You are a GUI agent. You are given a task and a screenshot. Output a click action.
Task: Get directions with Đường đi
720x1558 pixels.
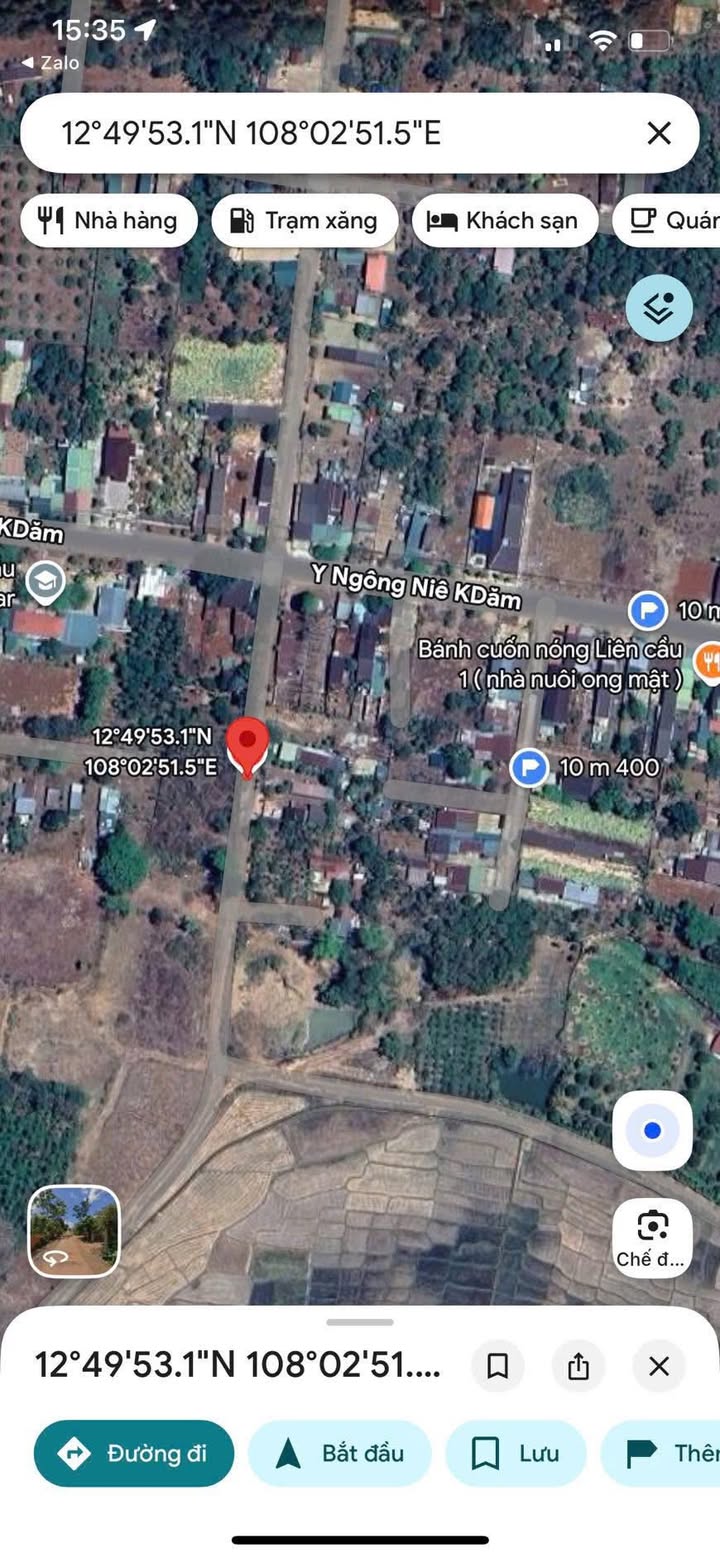(x=134, y=1453)
